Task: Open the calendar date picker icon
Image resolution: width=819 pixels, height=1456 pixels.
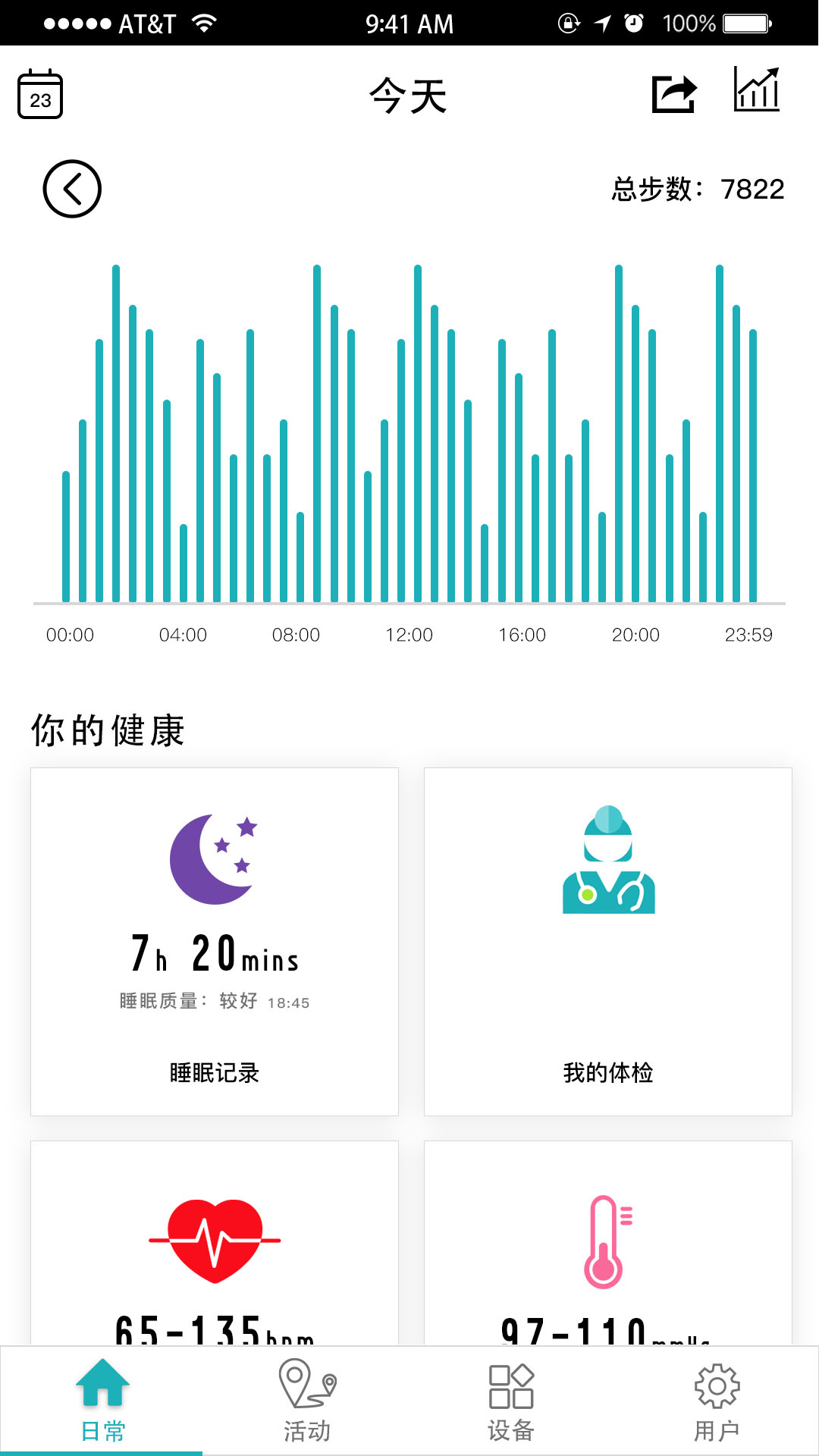Action: [x=39, y=94]
